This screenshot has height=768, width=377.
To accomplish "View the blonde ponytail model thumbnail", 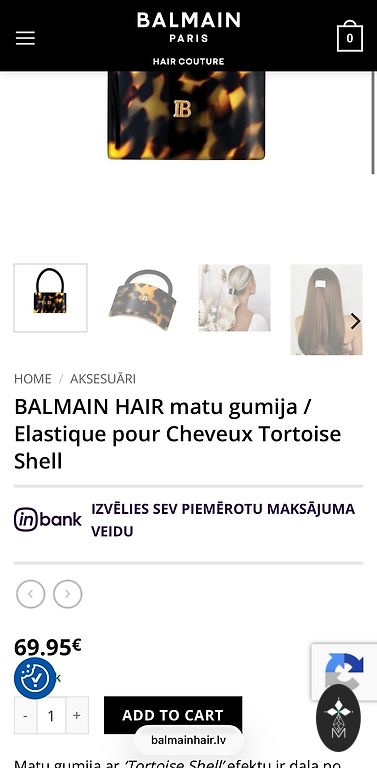I will tap(234, 298).
